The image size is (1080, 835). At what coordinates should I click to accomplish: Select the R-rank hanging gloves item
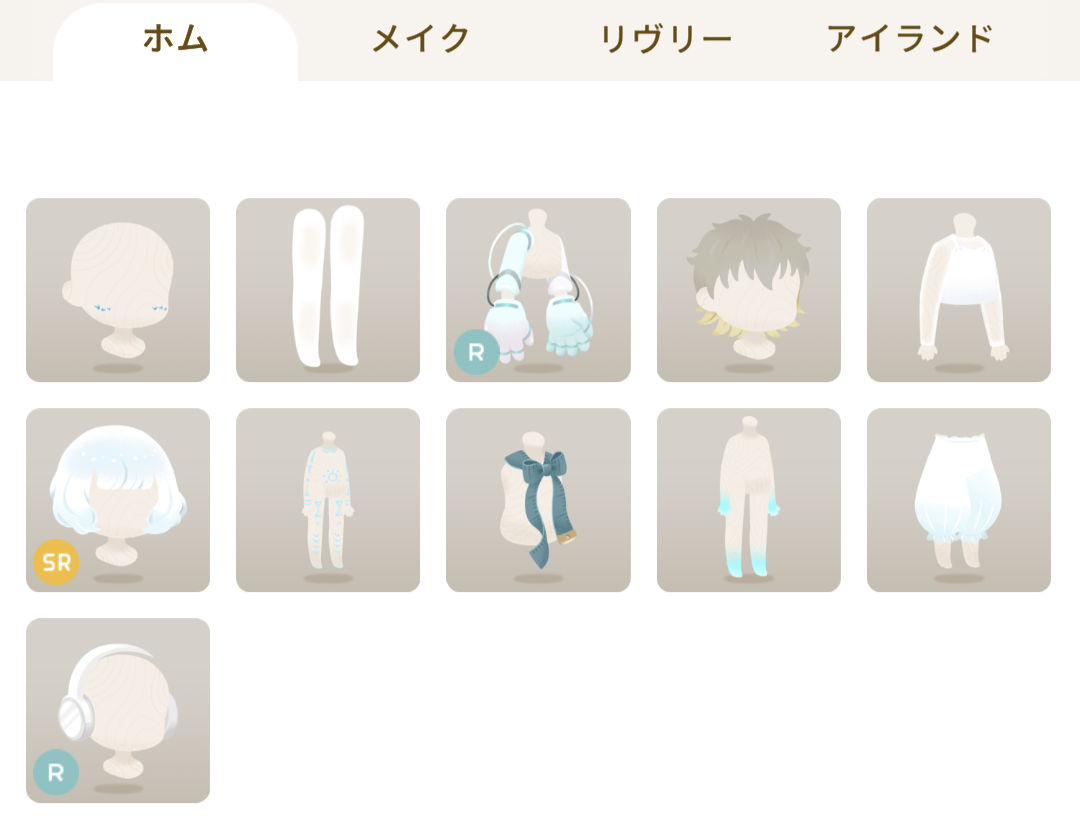click(x=538, y=290)
